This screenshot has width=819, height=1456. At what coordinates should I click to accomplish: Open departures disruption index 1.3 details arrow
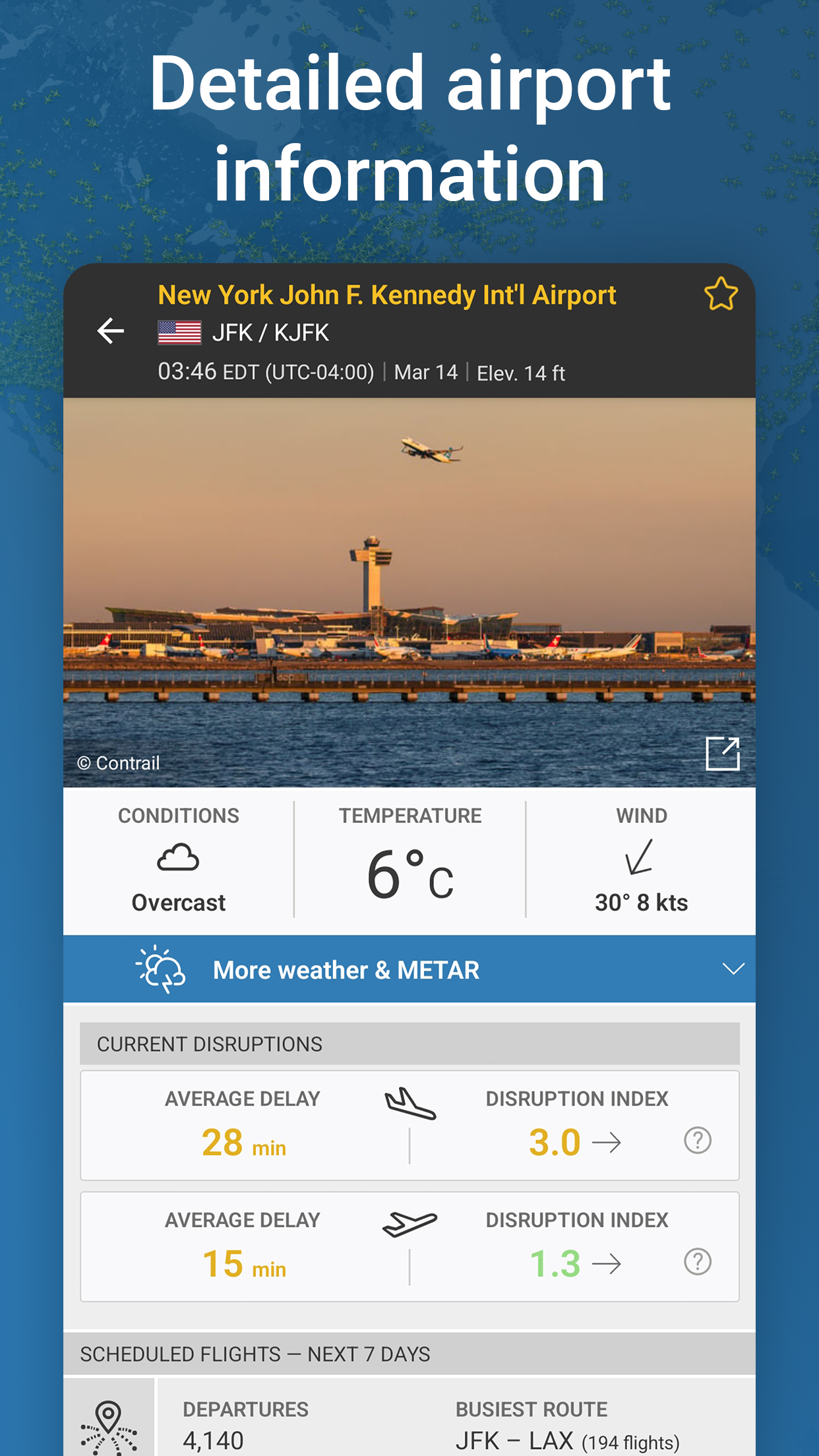coord(608,1263)
